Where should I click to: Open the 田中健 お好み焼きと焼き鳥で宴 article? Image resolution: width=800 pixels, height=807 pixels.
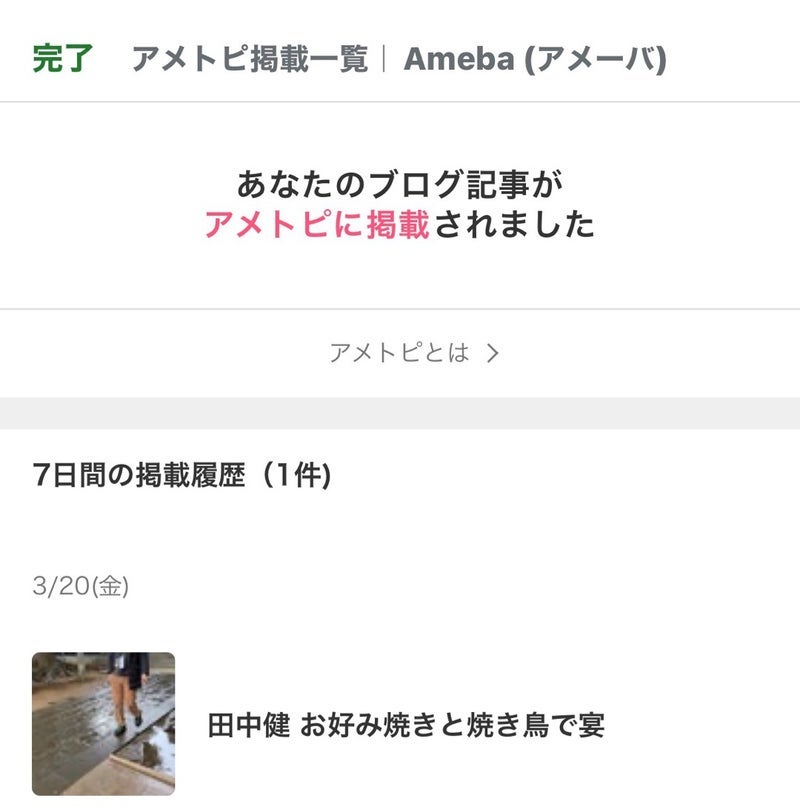click(x=405, y=724)
